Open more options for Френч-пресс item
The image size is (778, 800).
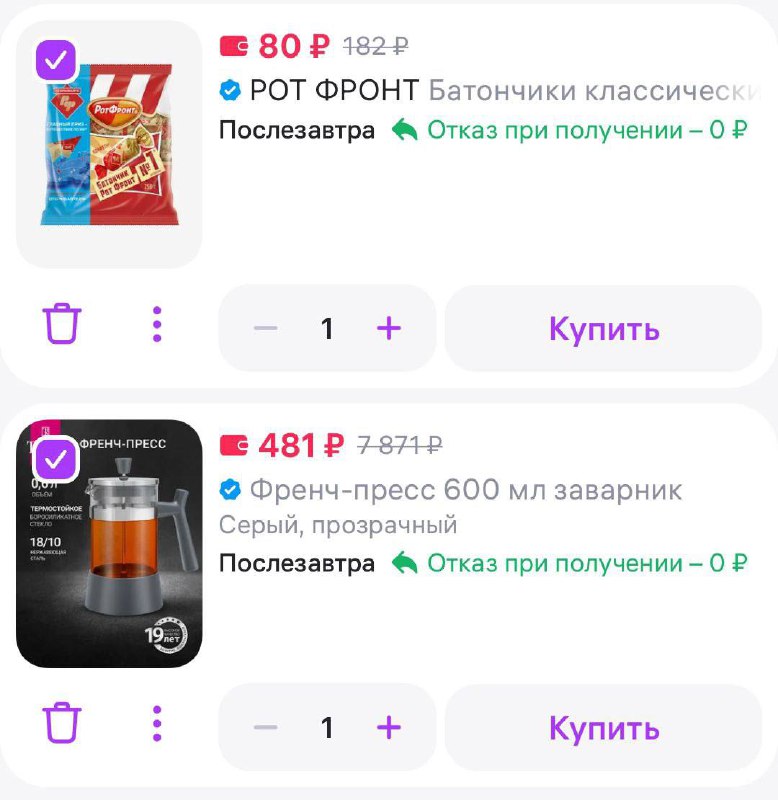[x=157, y=723]
